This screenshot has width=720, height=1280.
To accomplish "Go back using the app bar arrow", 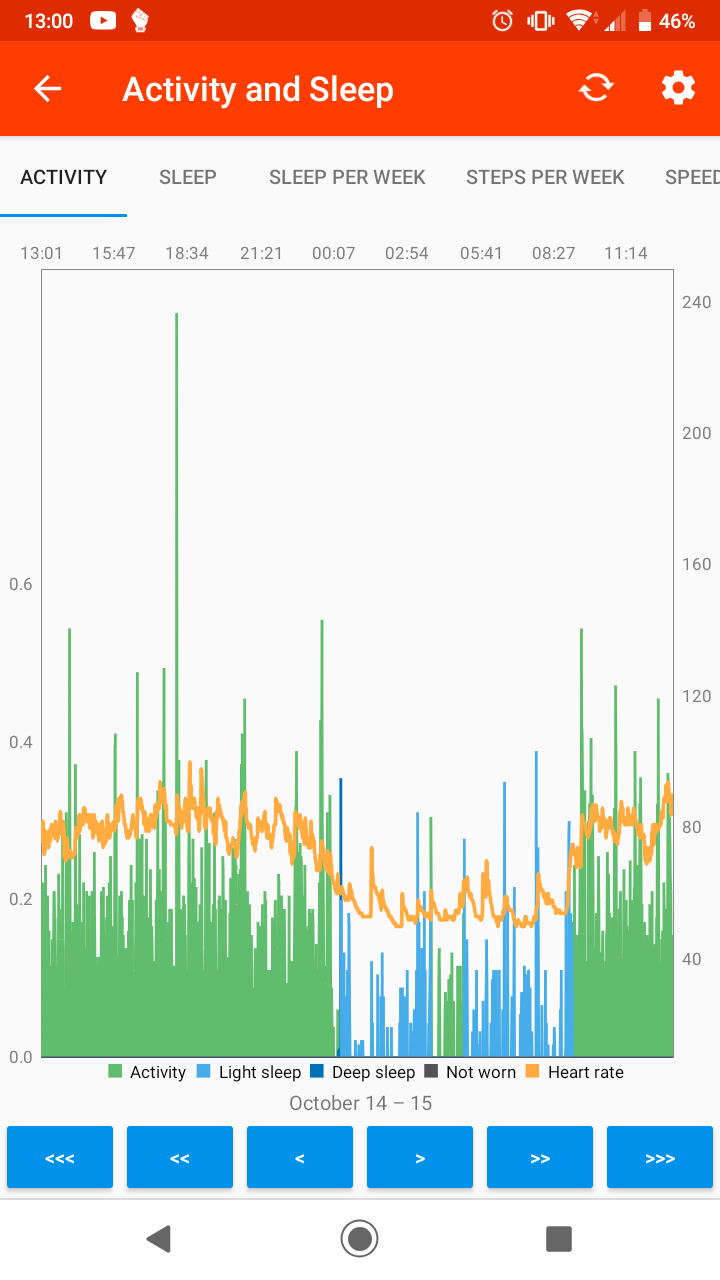I will (x=48, y=89).
